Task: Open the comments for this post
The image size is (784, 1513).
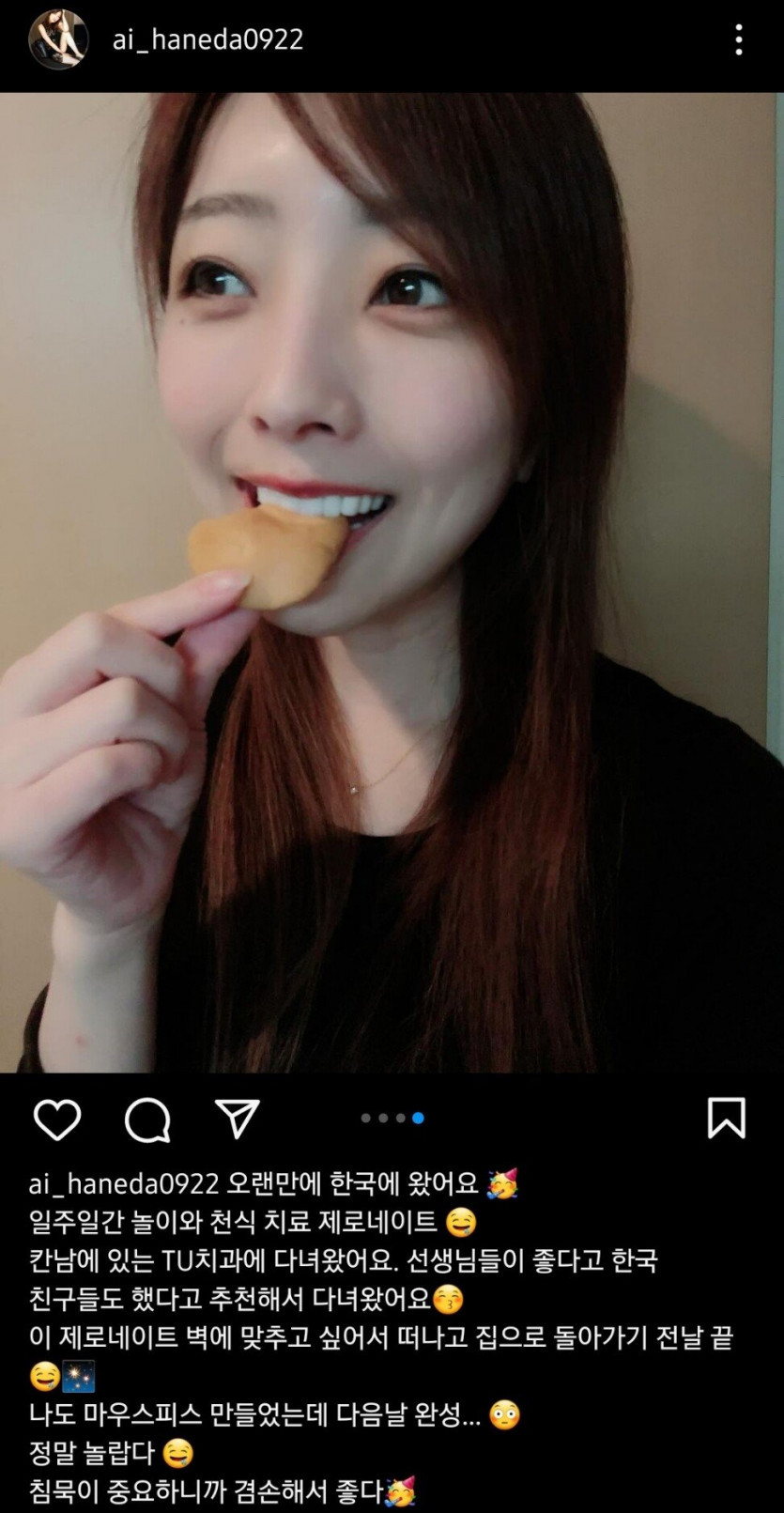Action: pos(147,1119)
